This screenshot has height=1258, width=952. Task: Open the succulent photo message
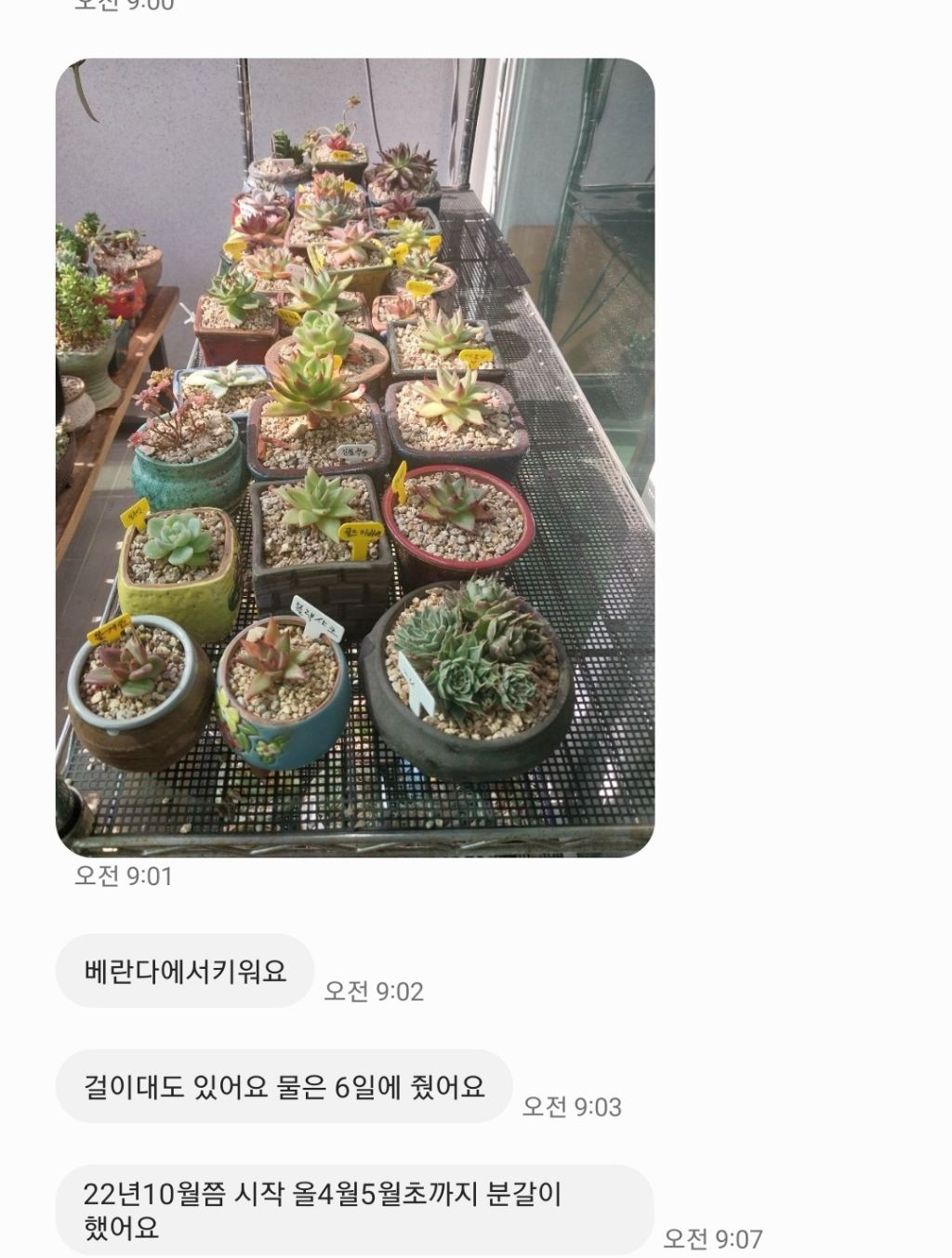click(355, 457)
